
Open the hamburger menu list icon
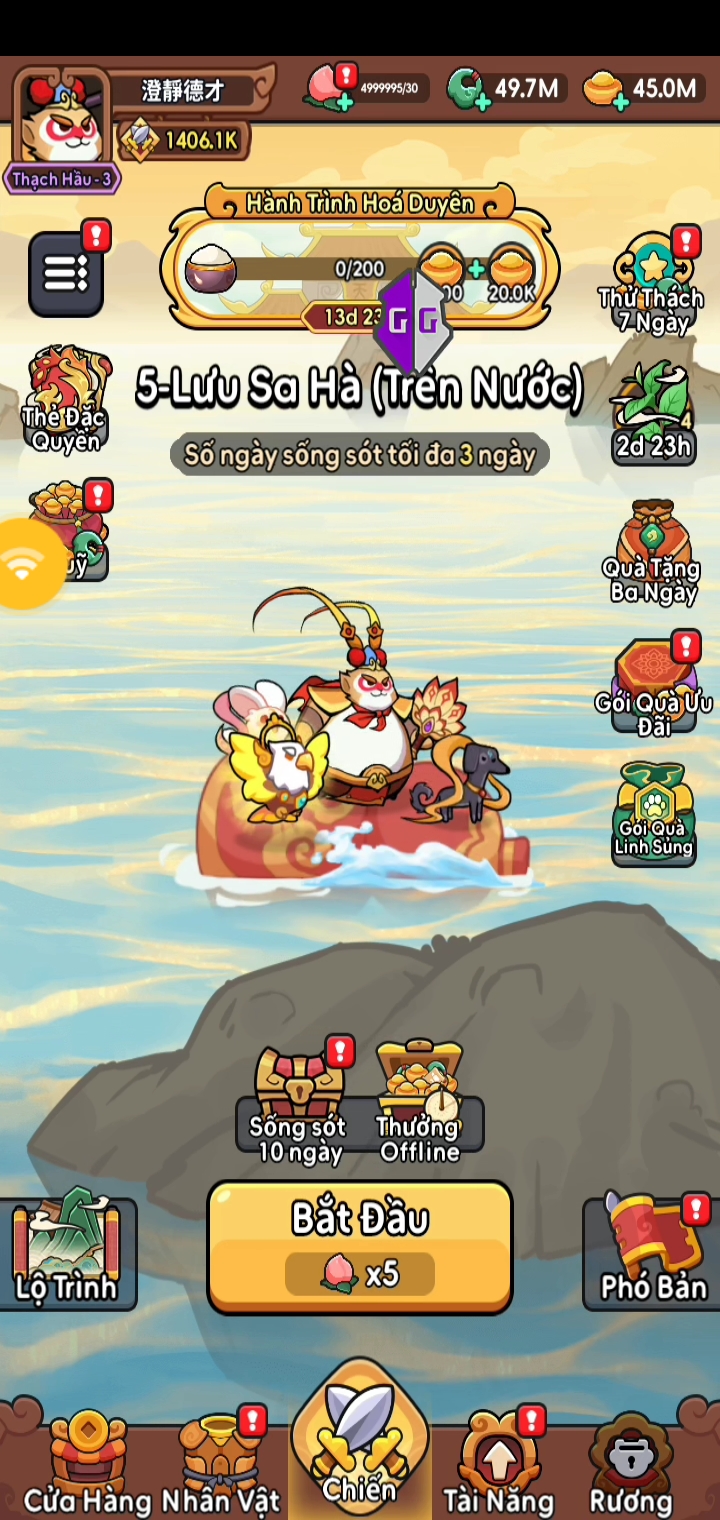[x=66, y=274]
